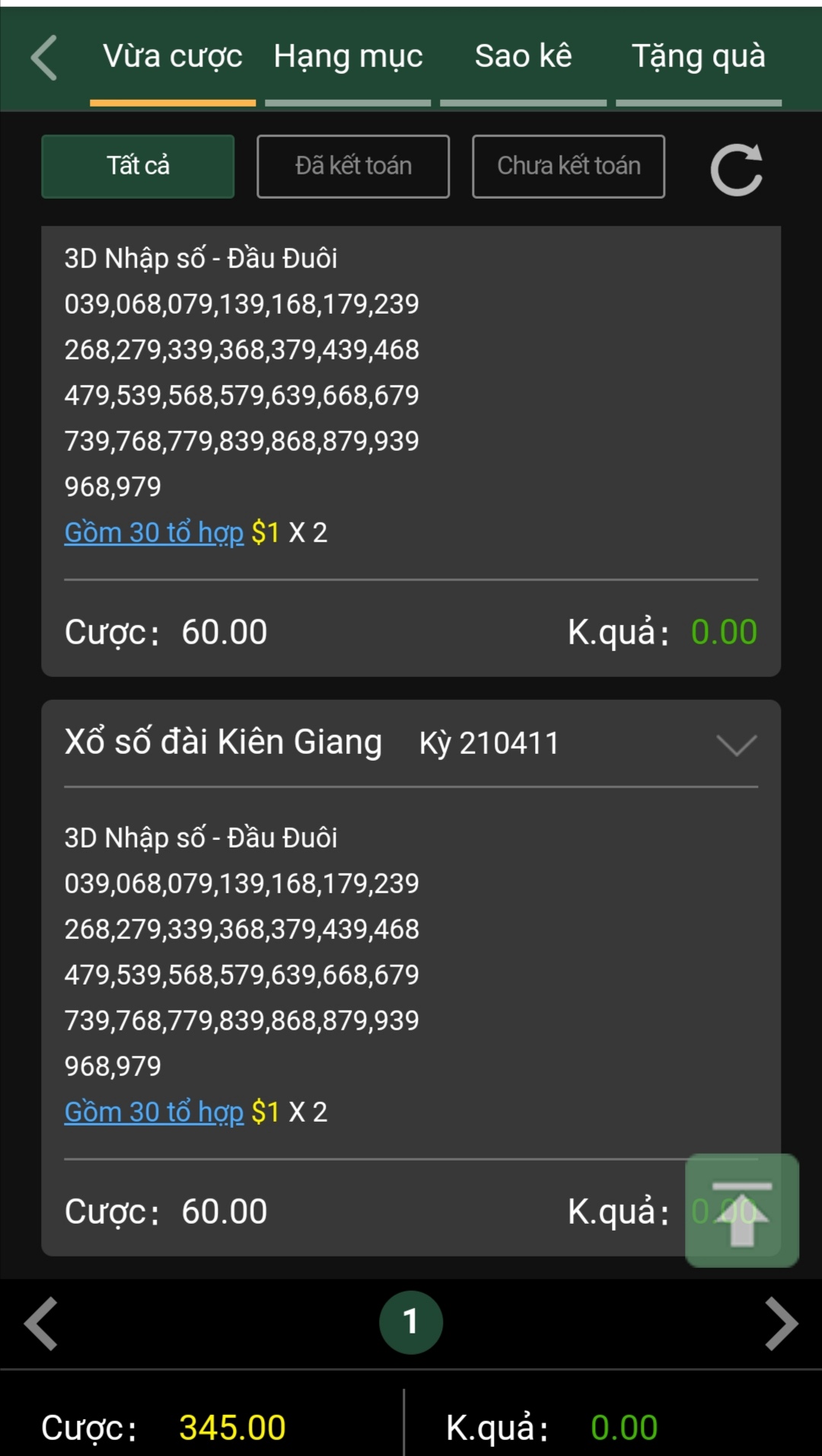
Task: Collapse the Xổ số đài Kiên Giang card
Action: (736, 744)
